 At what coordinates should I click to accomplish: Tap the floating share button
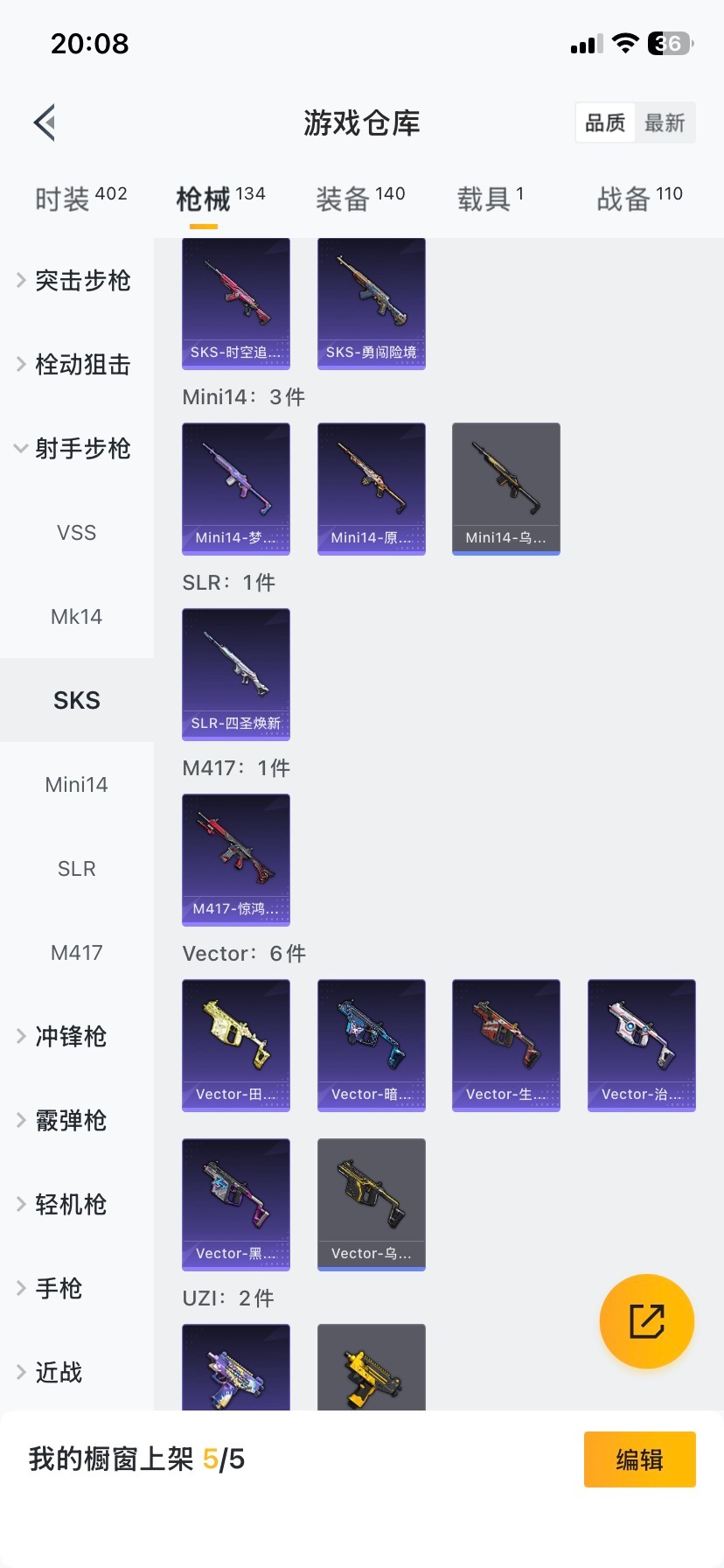(646, 1321)
